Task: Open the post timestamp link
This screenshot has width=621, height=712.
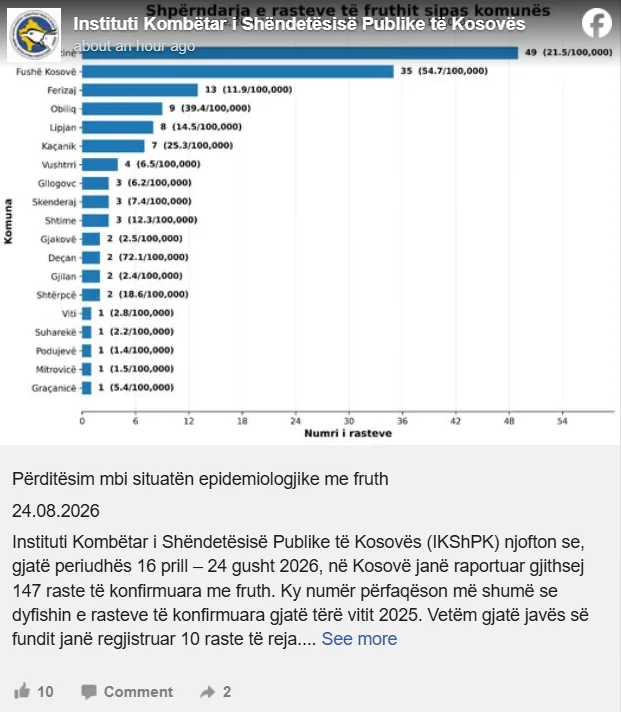Action: click(134, 46)
